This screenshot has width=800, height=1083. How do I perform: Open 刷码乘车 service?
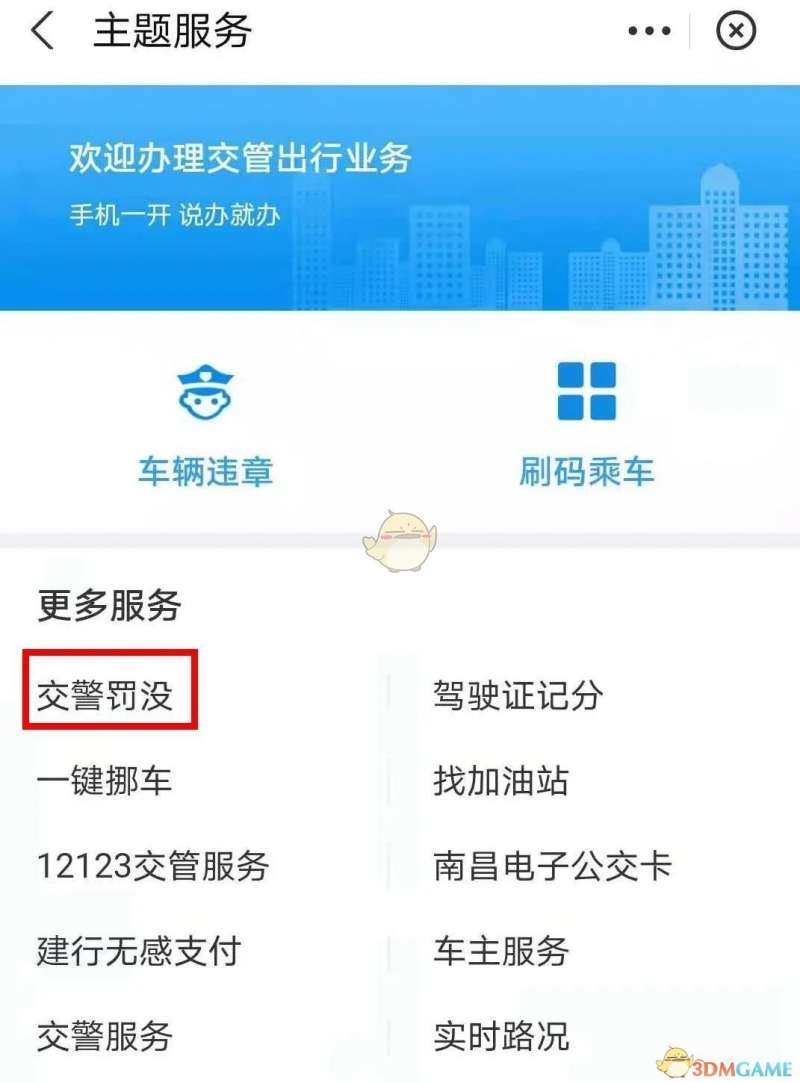click(586, 425)
